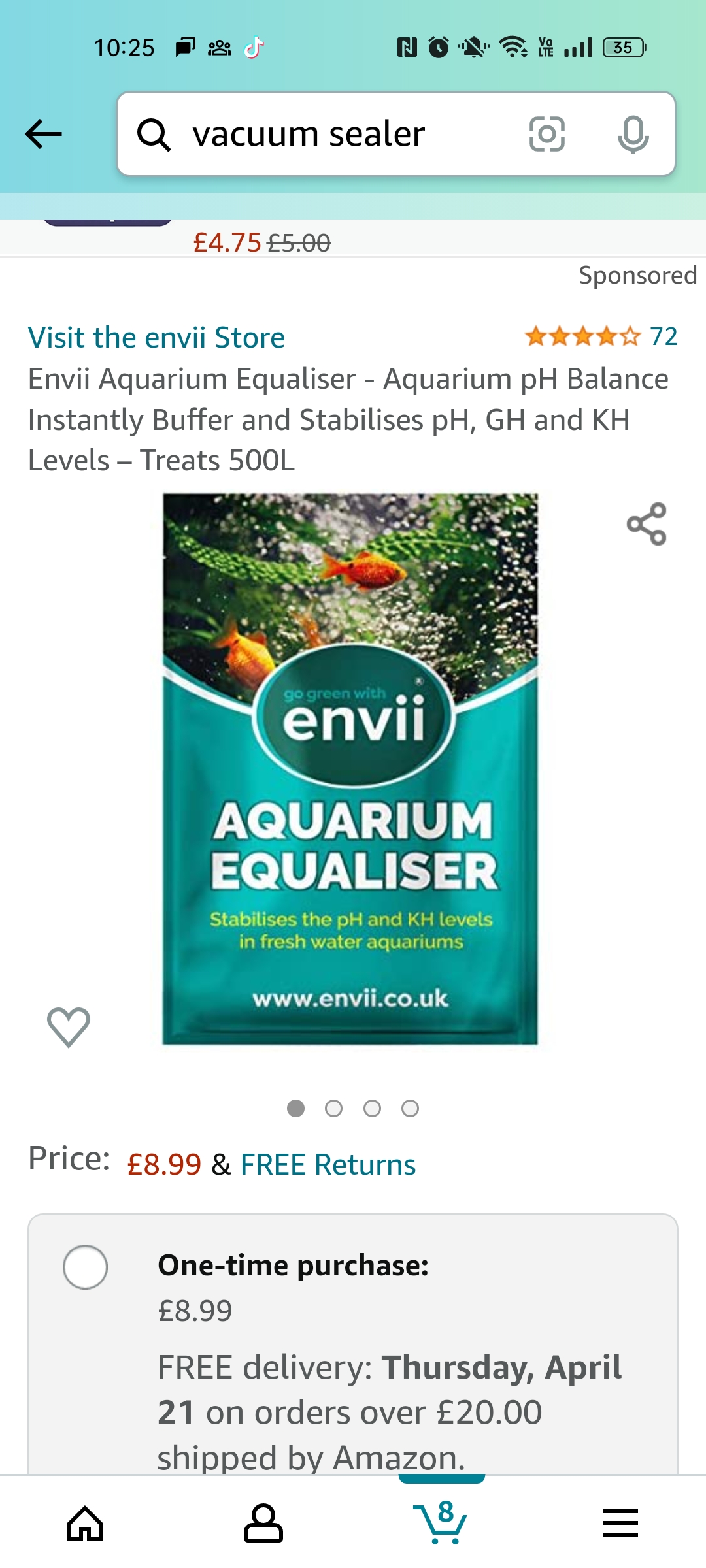Go back using the arrow
This screenshot has width=706, height=1568.
[43, 134]
